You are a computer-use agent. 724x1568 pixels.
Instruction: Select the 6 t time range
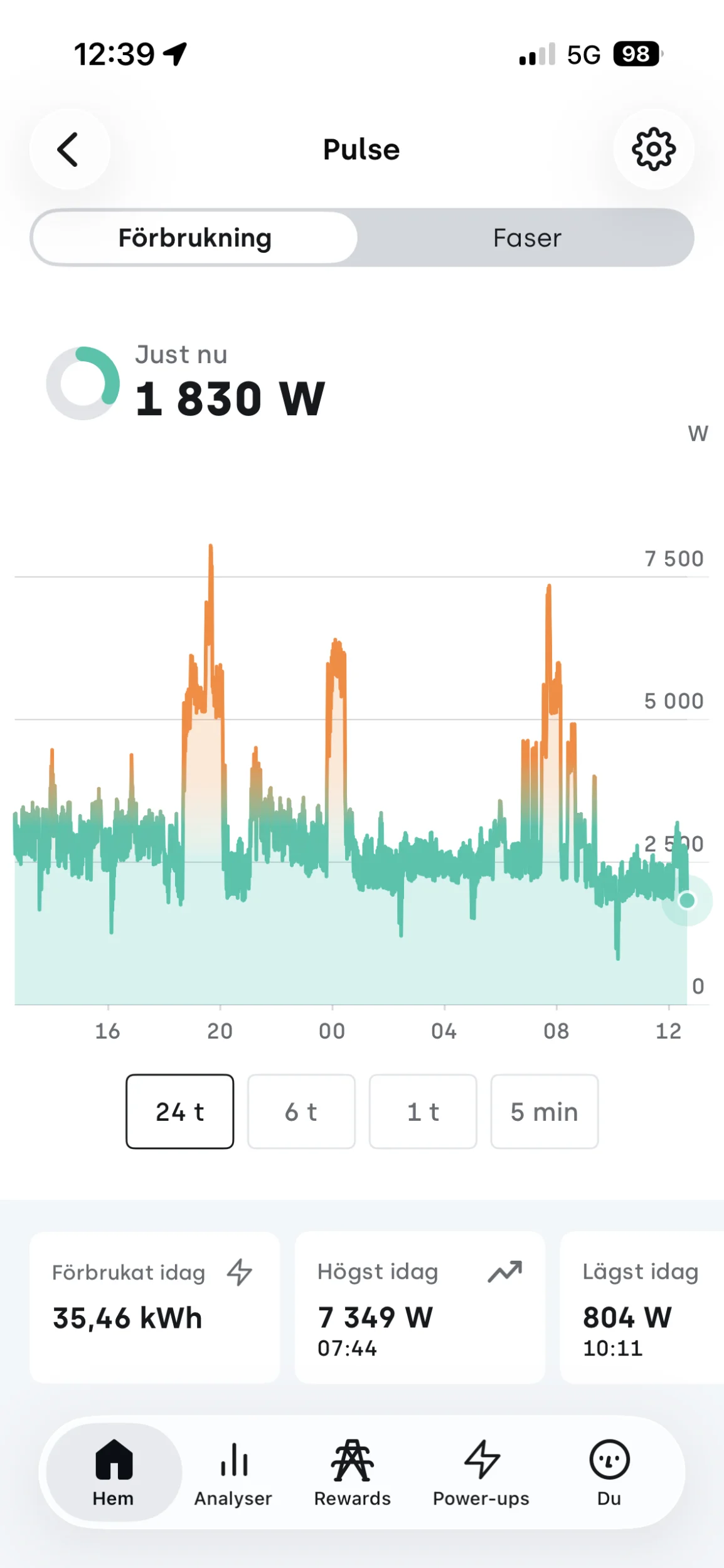301,1111
